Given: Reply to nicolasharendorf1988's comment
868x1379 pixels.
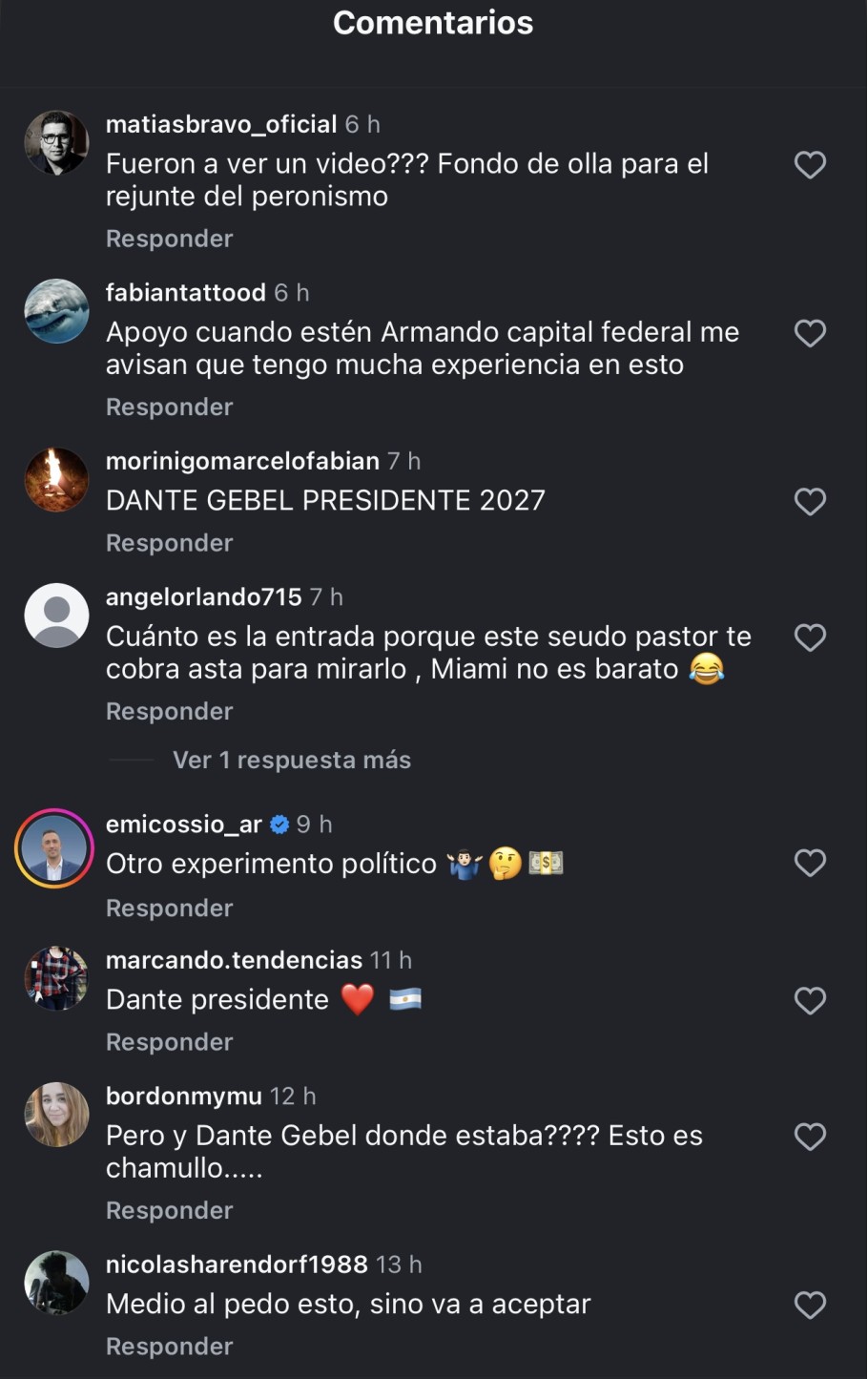Looking at the screenshot, I should [x=169, y=1347].
